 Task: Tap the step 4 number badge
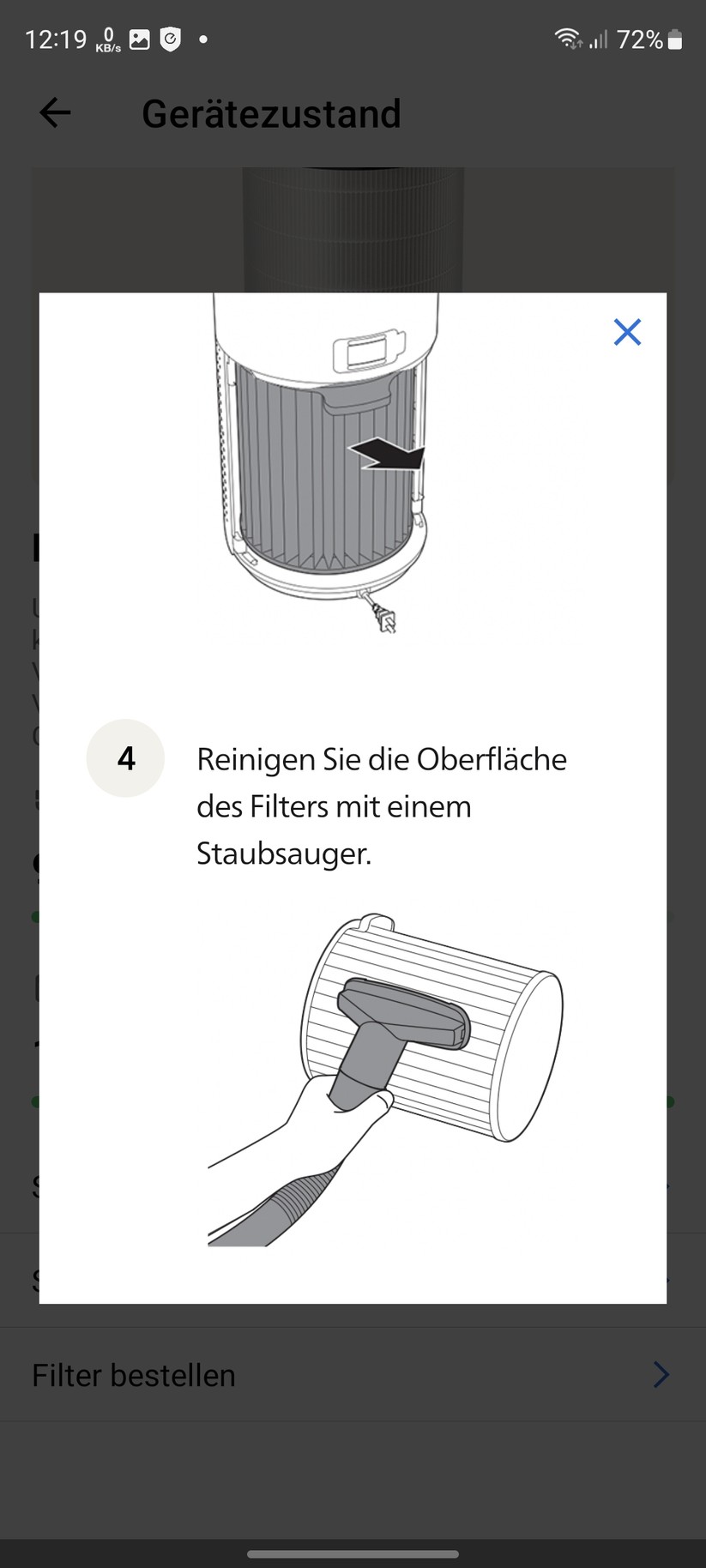[x=125, y=758]
